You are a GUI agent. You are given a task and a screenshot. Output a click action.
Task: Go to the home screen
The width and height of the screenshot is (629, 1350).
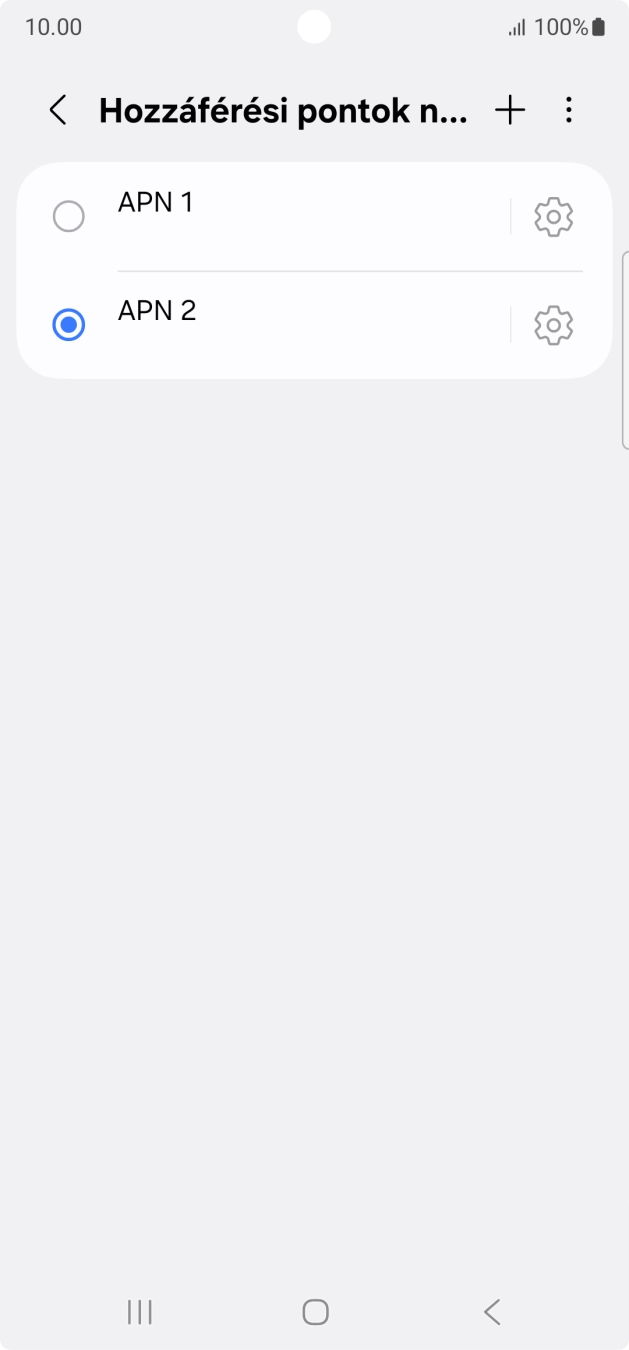pos(315,1312)
